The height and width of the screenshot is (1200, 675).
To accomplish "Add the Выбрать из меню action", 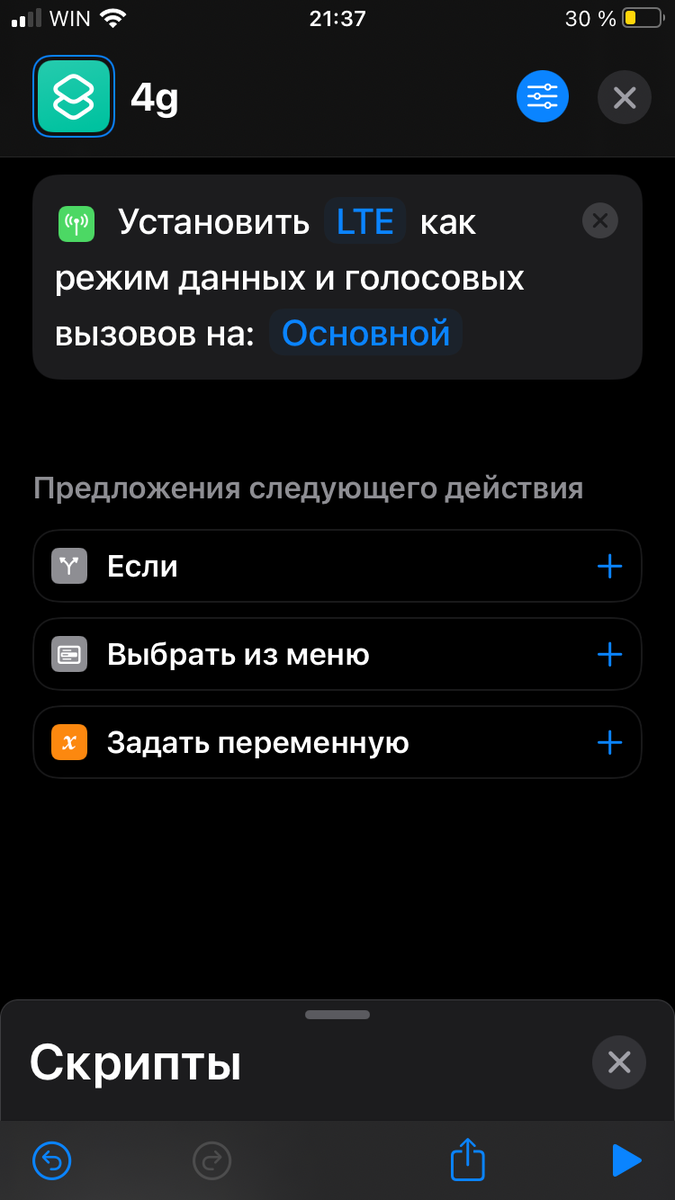I will [x=609, y=654].
